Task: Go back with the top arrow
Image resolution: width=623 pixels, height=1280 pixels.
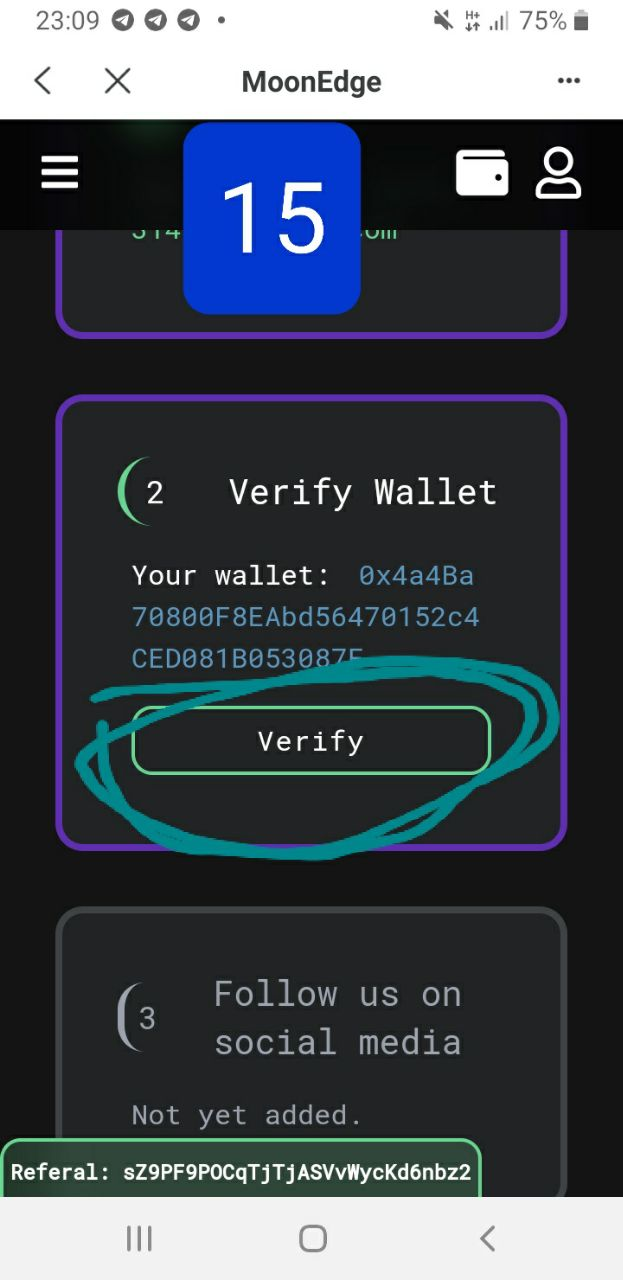Action: click(x=42, y=81)
